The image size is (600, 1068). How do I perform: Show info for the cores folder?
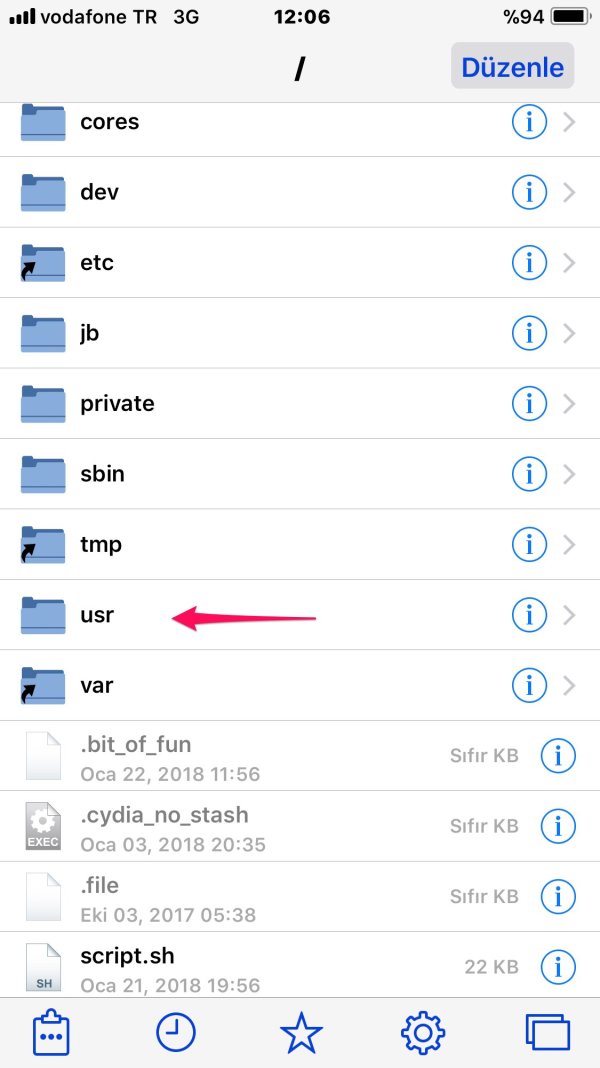click(x=529, y=122)
